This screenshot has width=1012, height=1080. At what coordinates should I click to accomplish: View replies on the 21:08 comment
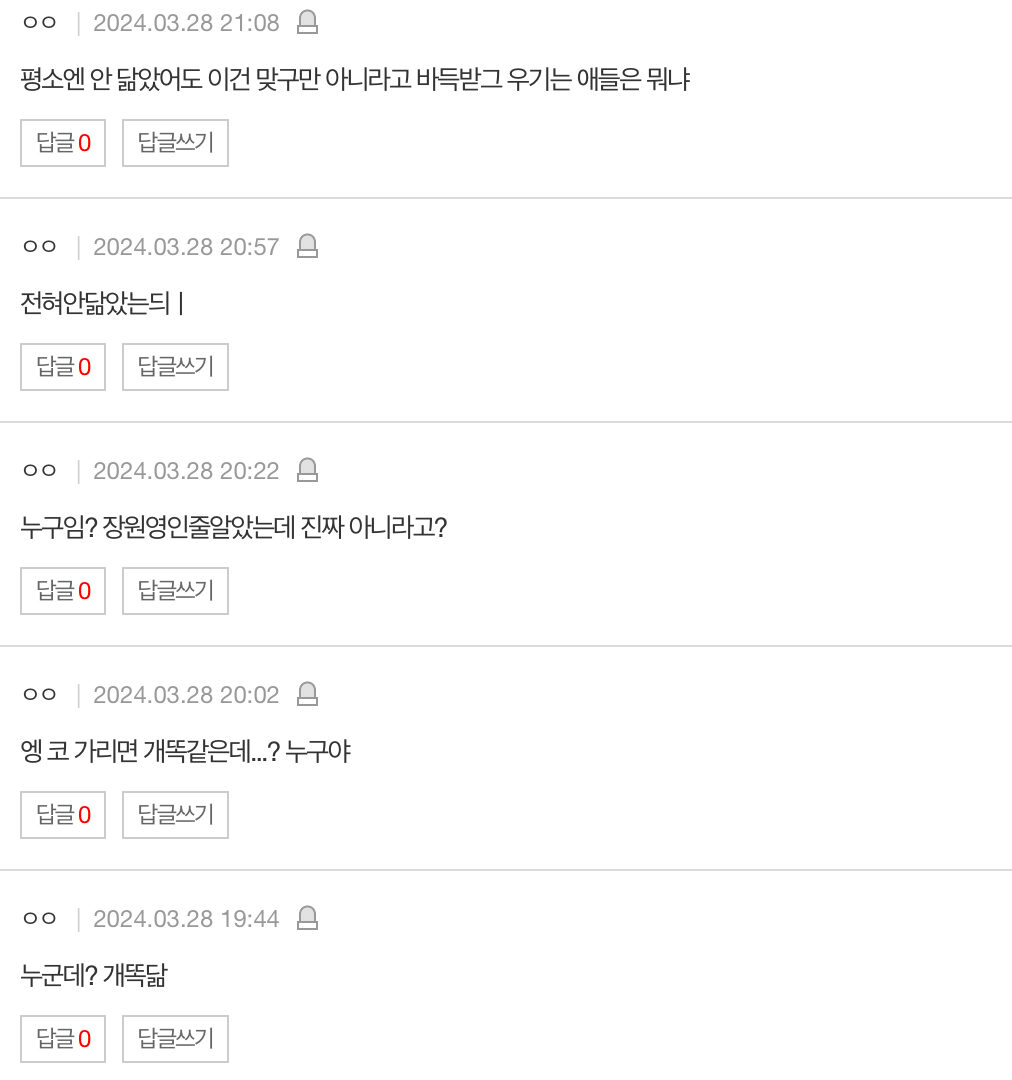63,143
